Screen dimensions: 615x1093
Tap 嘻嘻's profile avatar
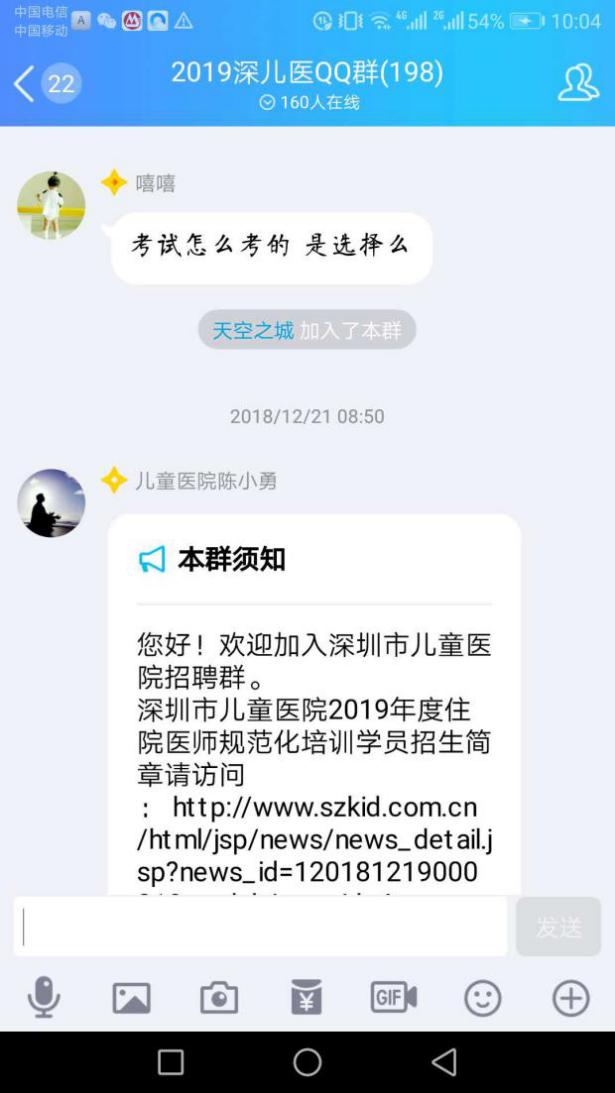pos(51,205)
